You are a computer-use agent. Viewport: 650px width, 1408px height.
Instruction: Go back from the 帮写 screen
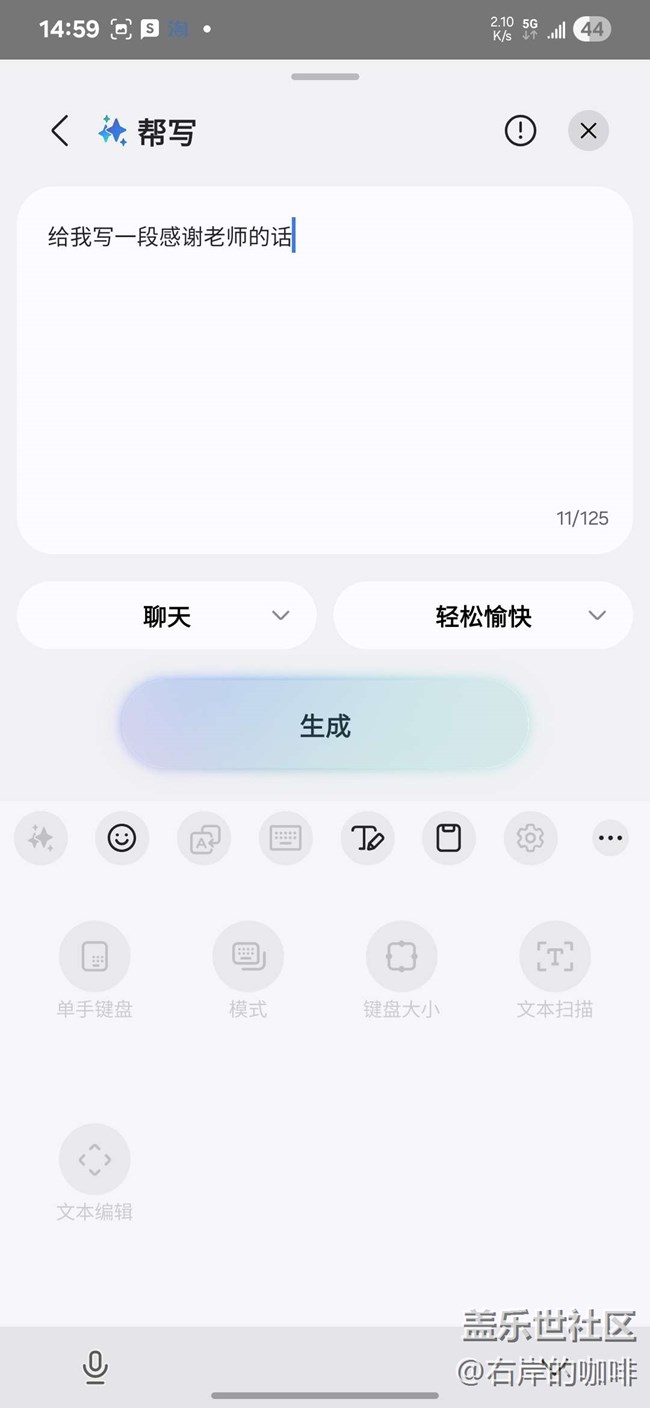[60, 131]
